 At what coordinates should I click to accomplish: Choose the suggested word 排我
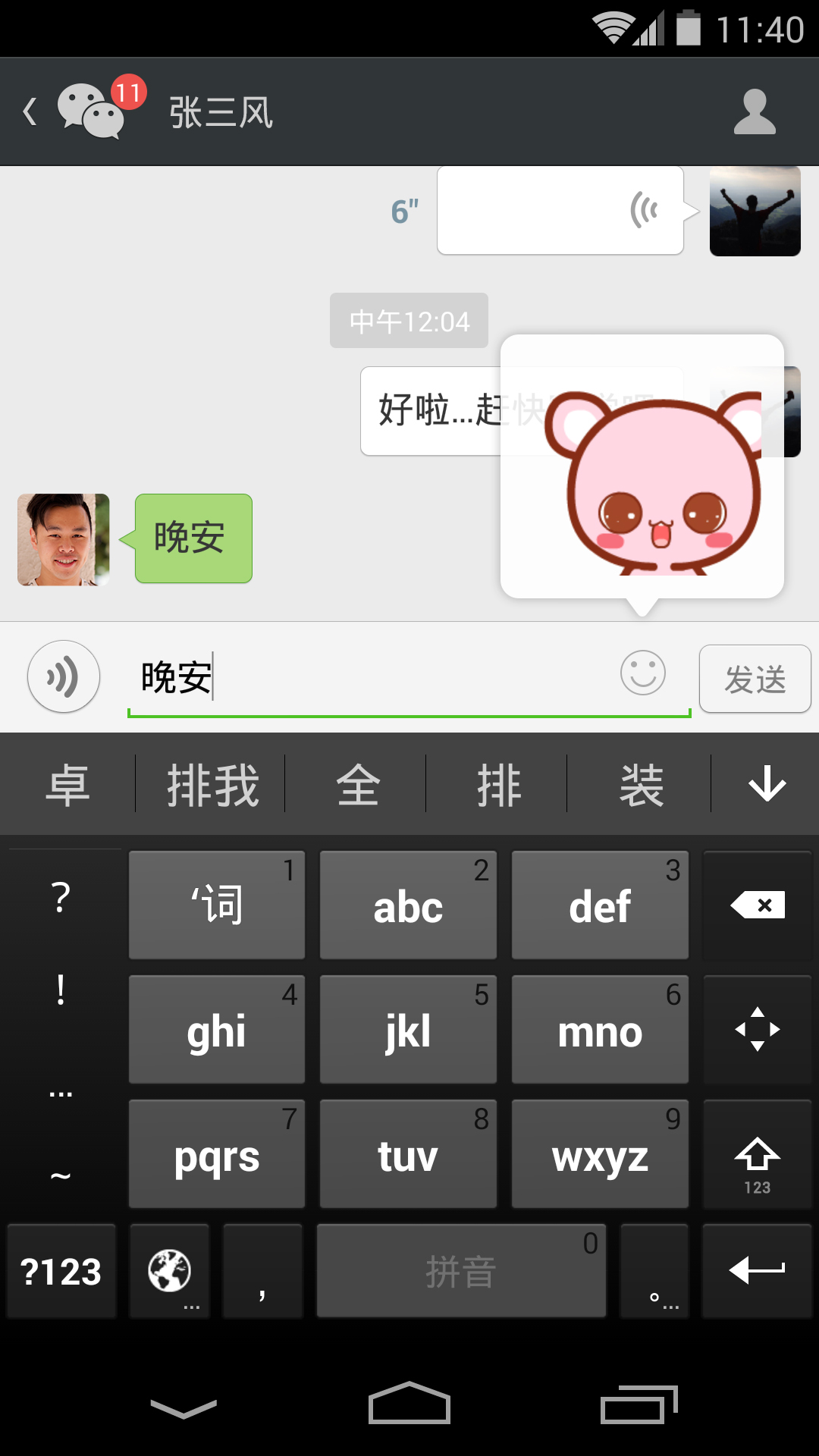pyautogui.click(x=212, y=785)
